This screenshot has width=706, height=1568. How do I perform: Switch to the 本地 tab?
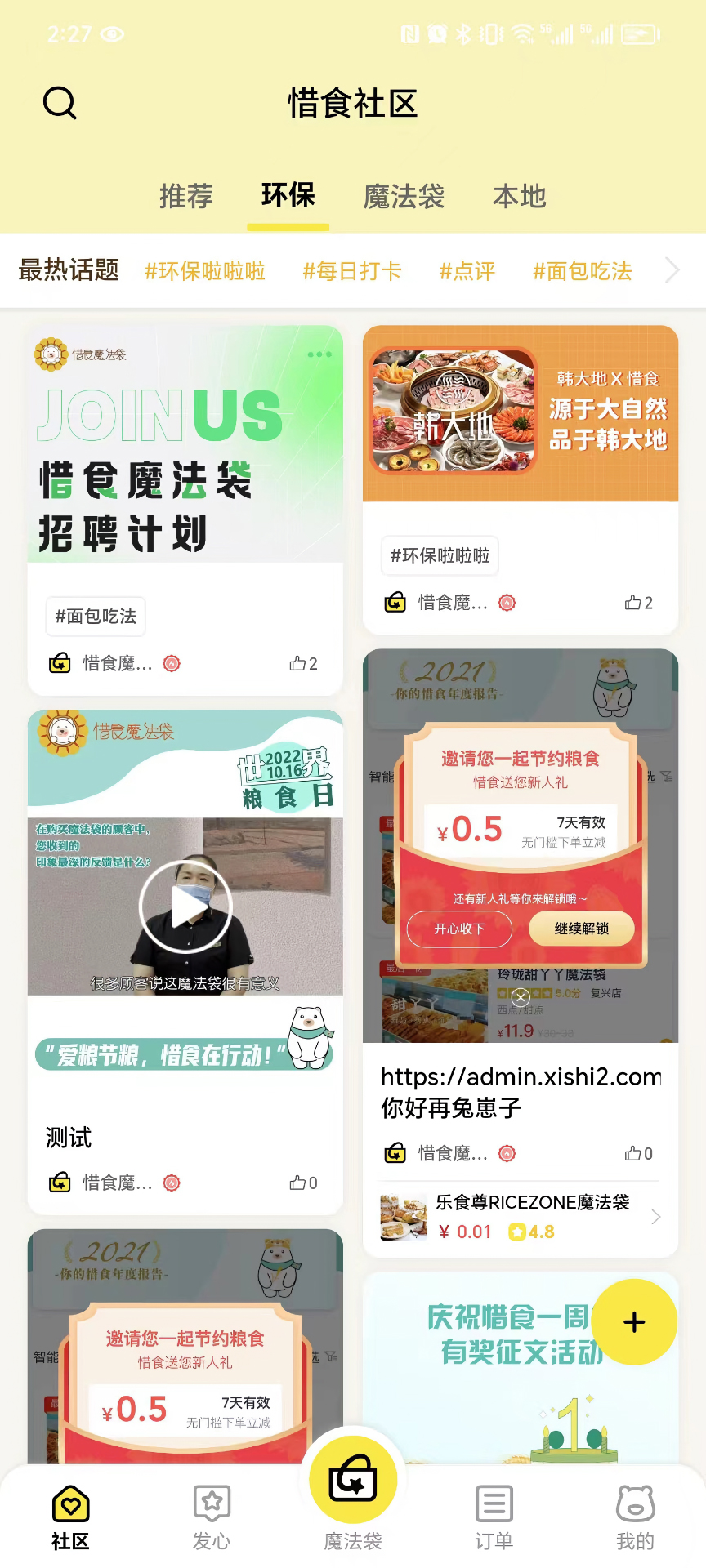[518, 197]
